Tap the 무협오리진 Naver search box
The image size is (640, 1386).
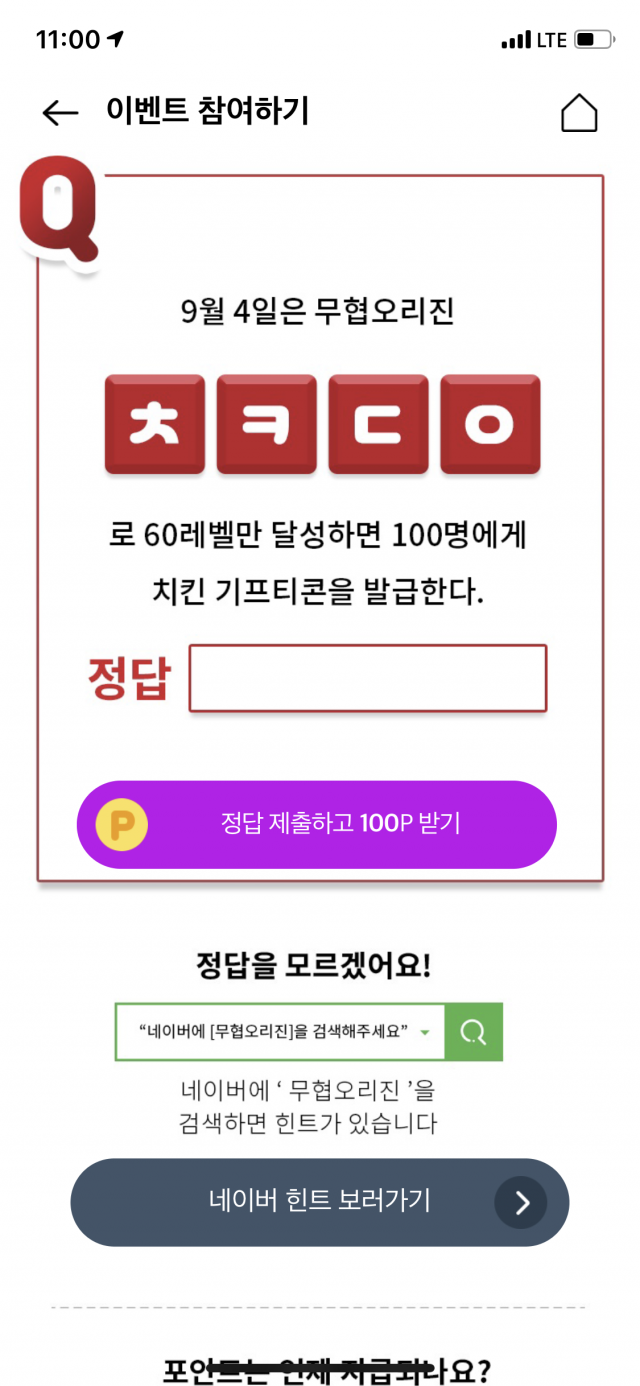(x=280, y=1032)
